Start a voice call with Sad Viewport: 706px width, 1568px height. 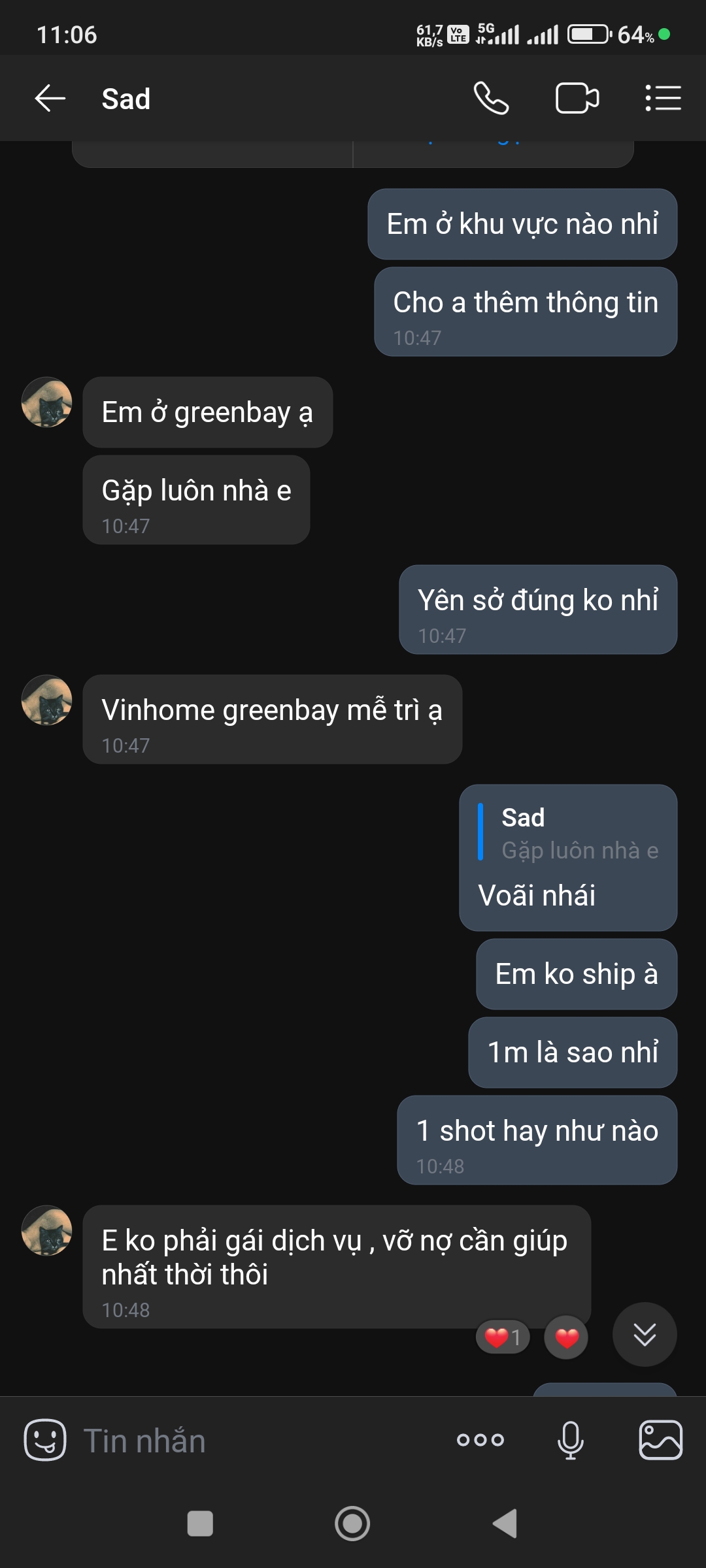(491, 99)
